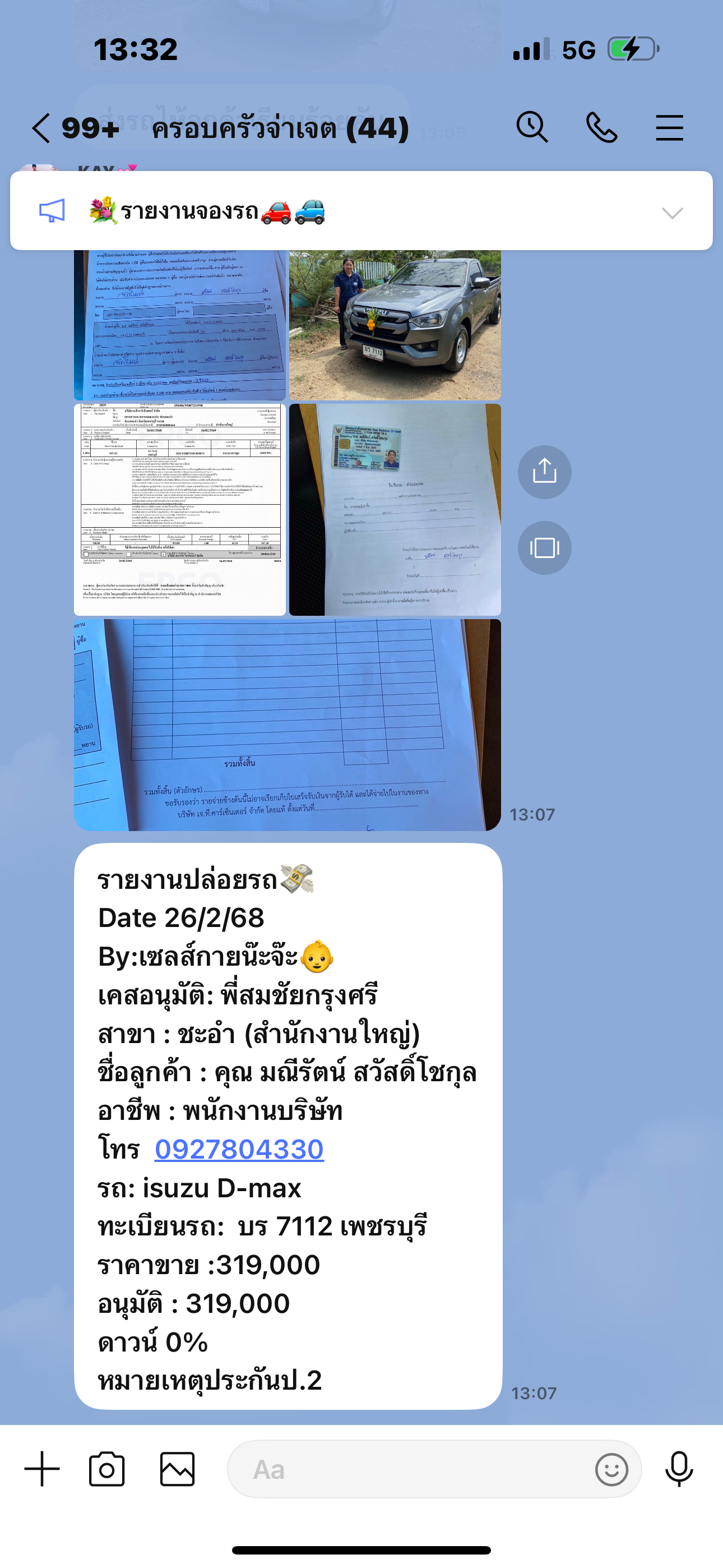This screenshot has height=1568, width=723.
Task: Open the plus attachment menu
Action: coord(42,1469)
